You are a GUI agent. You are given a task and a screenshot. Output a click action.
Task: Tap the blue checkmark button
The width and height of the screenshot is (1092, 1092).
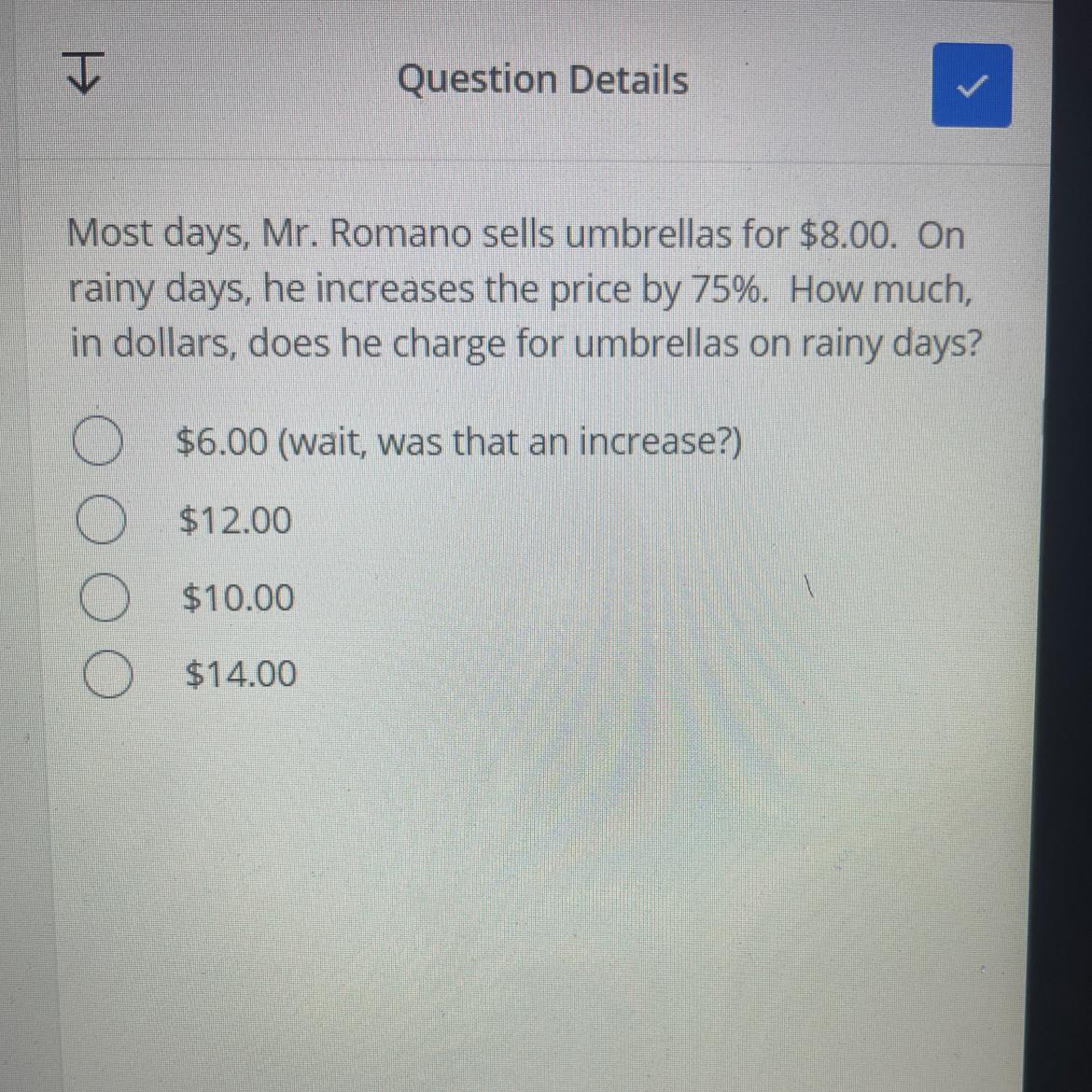click(x=971, y=86)
